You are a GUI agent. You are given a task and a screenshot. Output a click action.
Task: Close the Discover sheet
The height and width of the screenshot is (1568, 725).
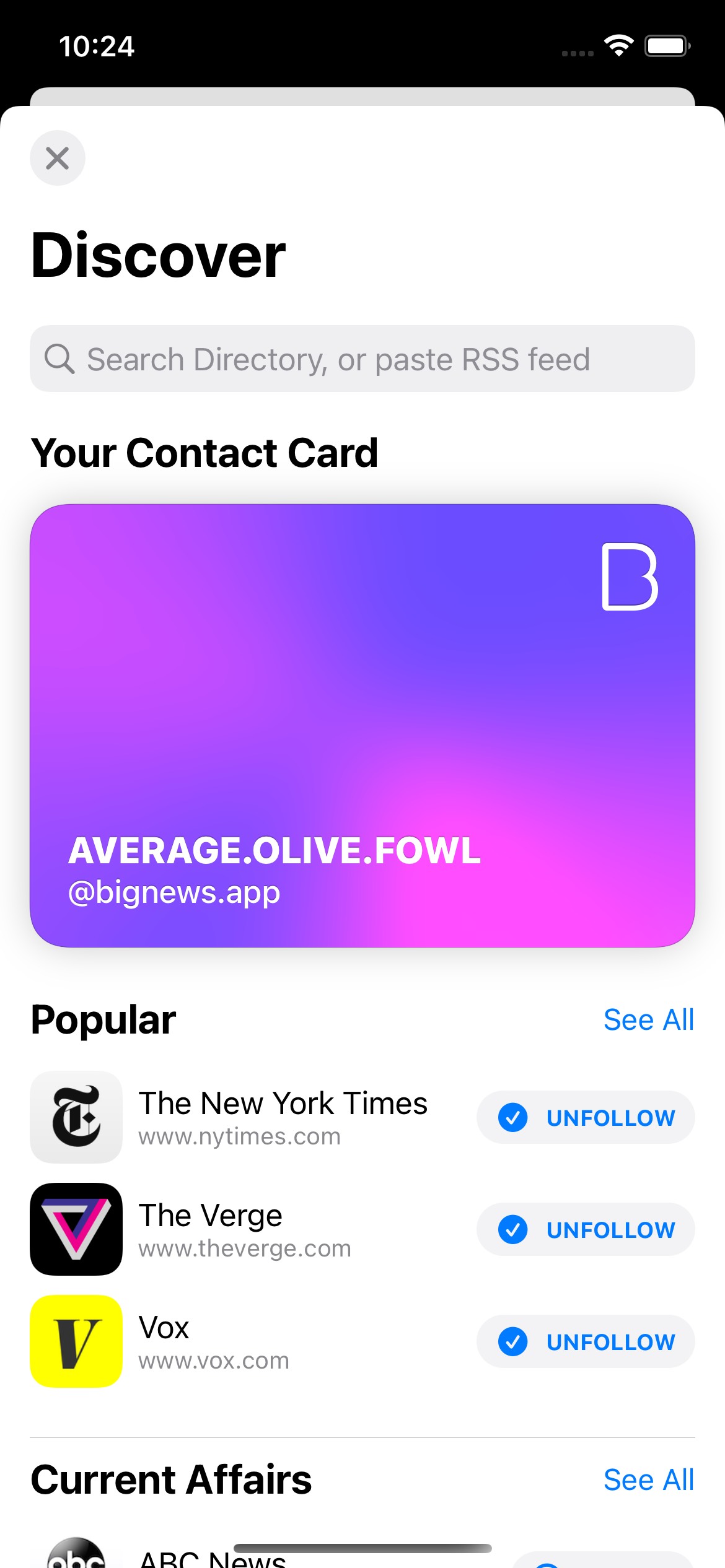coord(58,158)
